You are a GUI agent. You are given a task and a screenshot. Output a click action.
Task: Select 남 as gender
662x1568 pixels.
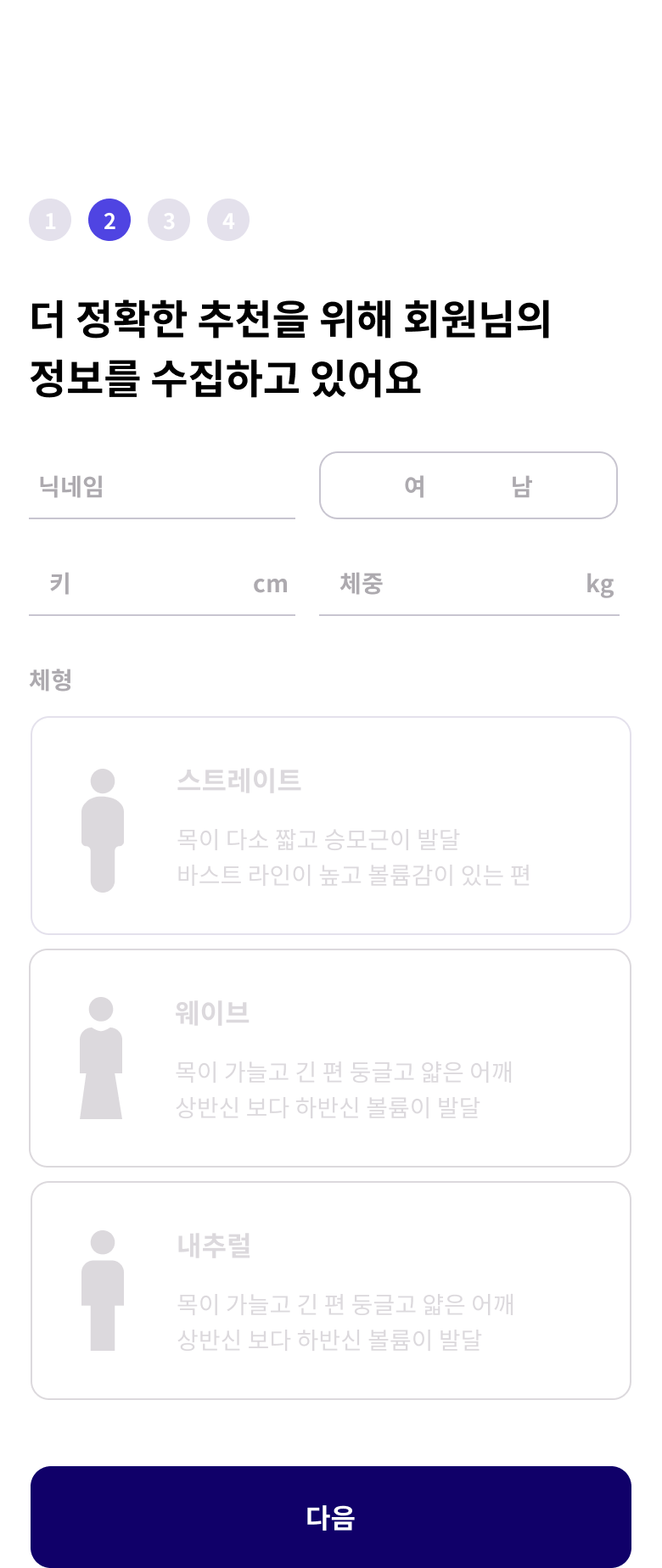[x=521, y=486]
